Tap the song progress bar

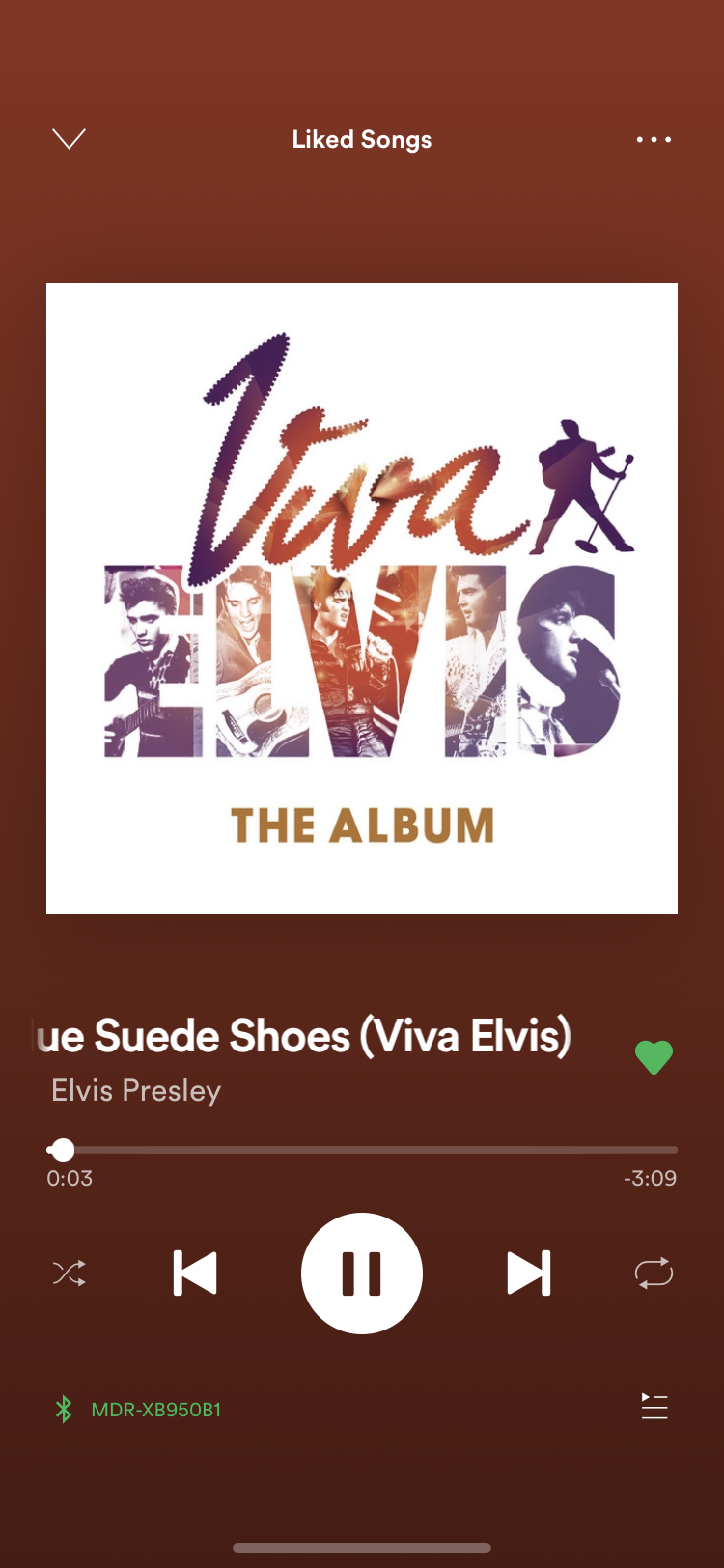pos(362,1150)
